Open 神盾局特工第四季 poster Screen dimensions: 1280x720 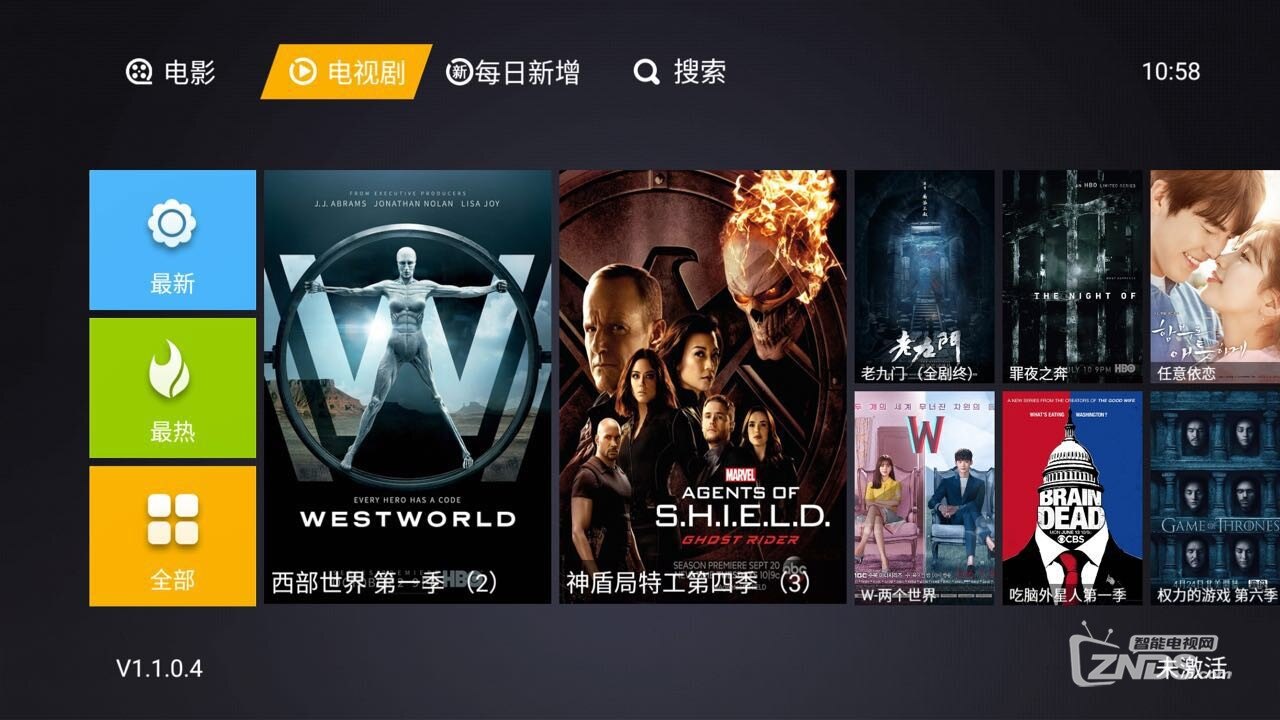tap(702, 387)
